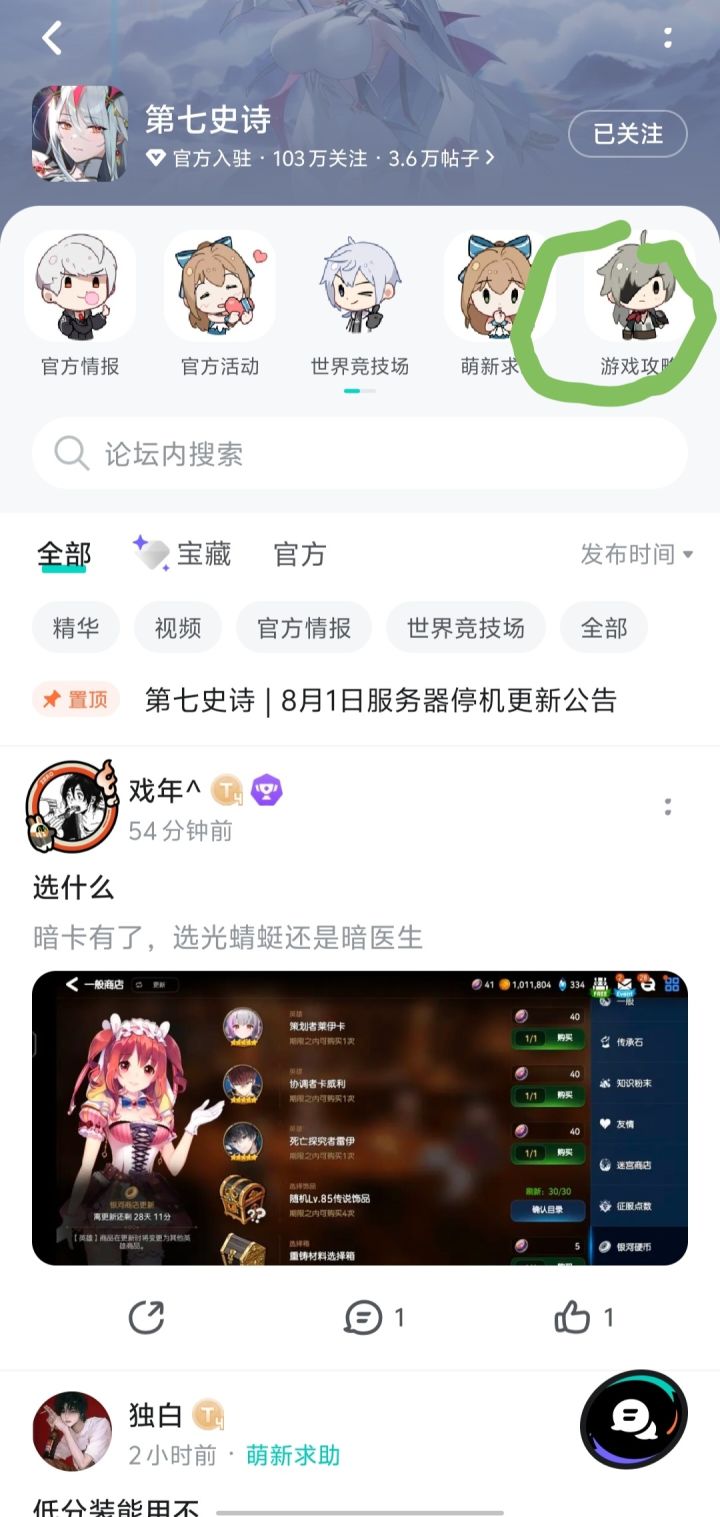Viewport: 720px width, 1517px height.
Task: Switch to the 宝藏 tab
Action: coord(187,554)
